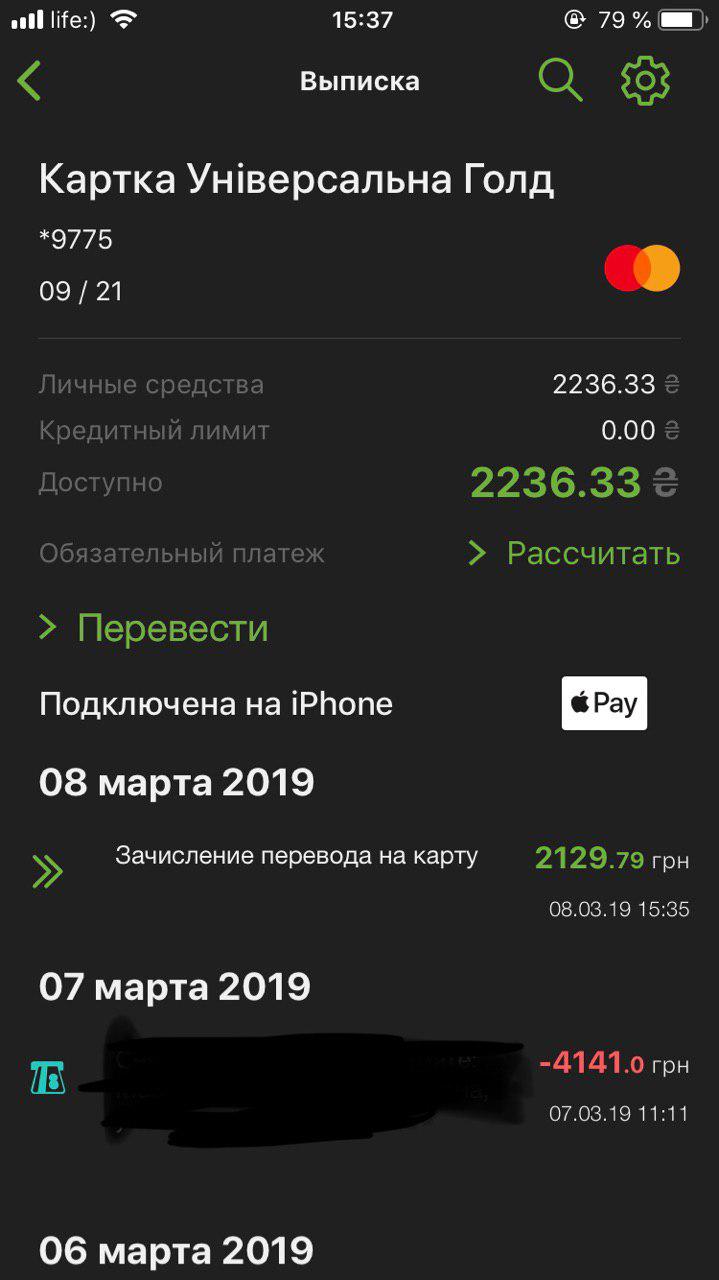Viewport: 719px width, 1280px height.
Task: Open the Apple Pay badge
Action: click(604, 703)
